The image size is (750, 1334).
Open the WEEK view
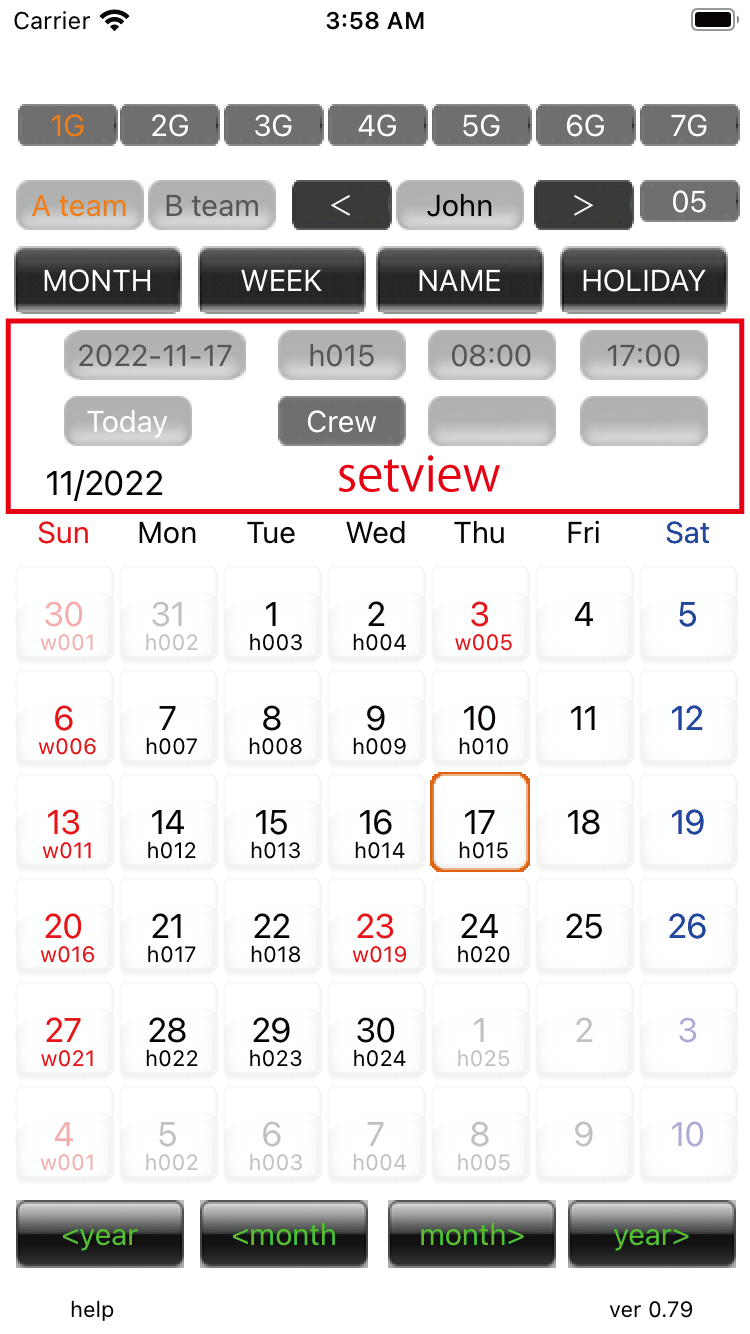pos(281,280)
